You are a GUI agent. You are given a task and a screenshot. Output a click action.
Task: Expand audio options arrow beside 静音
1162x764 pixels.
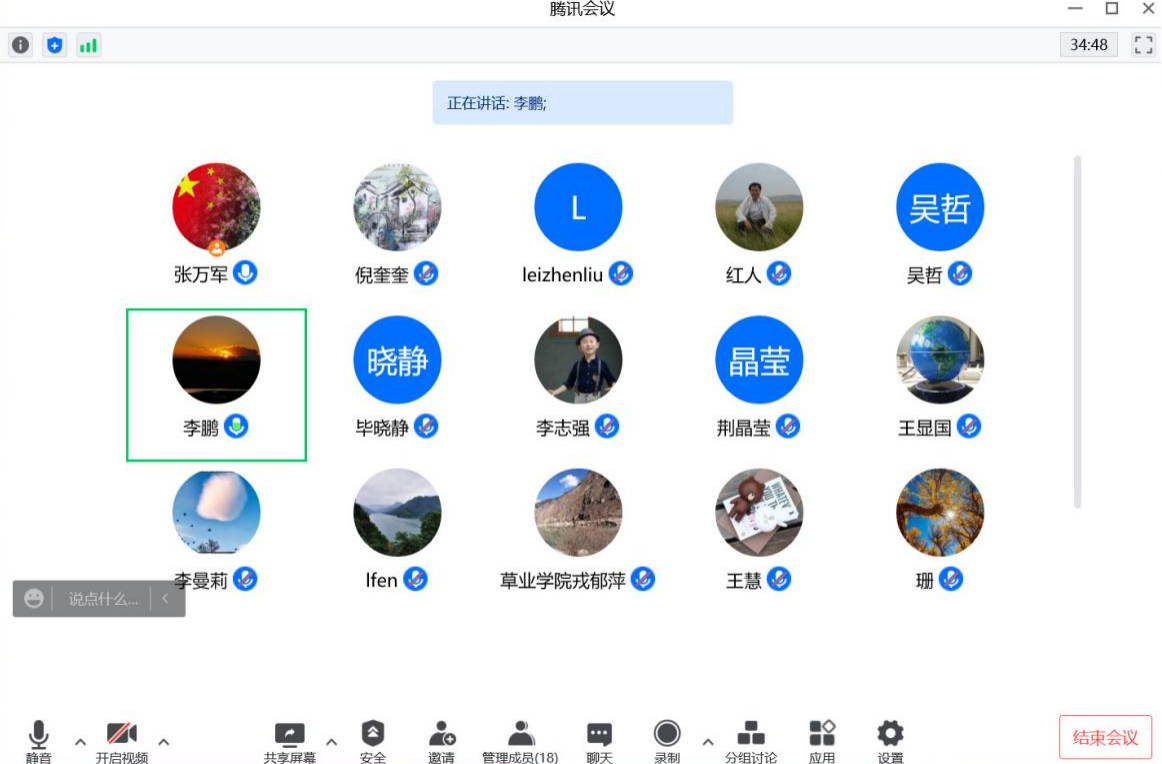click(x=81, y=742)
